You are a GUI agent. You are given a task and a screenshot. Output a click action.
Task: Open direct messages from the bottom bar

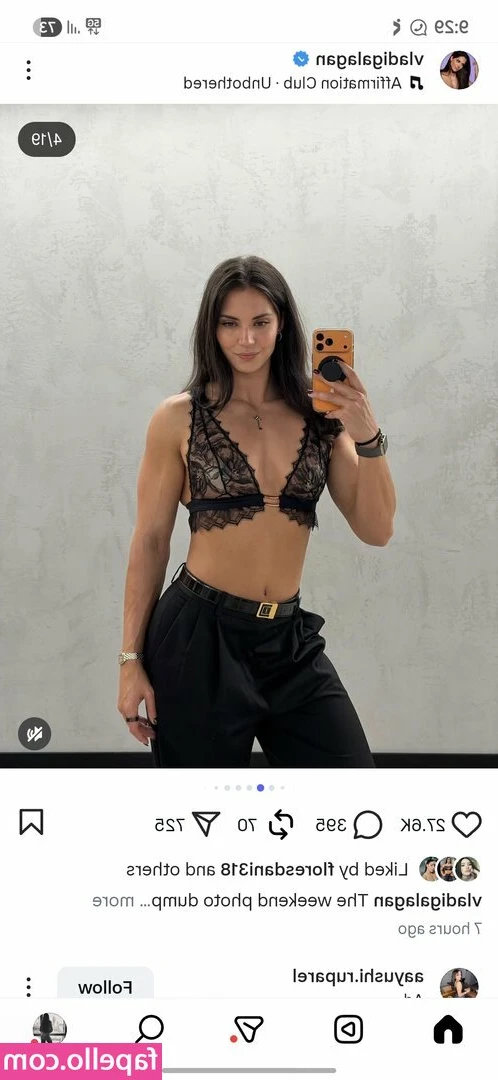(249, 1030)
